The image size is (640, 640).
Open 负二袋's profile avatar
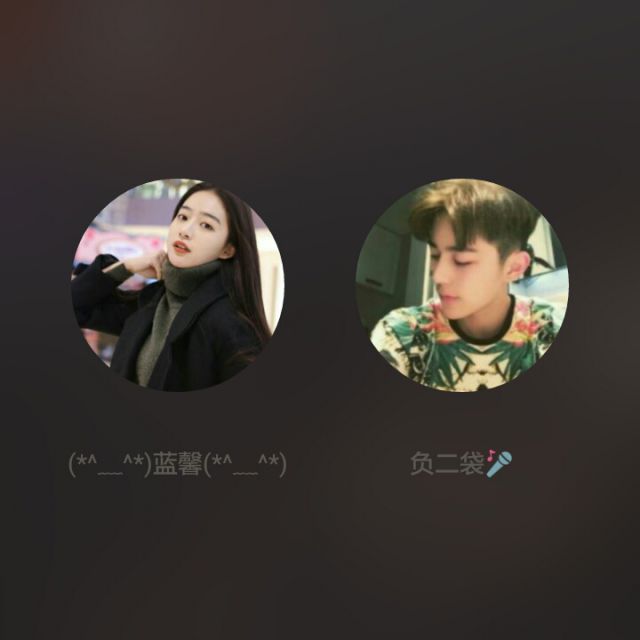pos(462,285)
